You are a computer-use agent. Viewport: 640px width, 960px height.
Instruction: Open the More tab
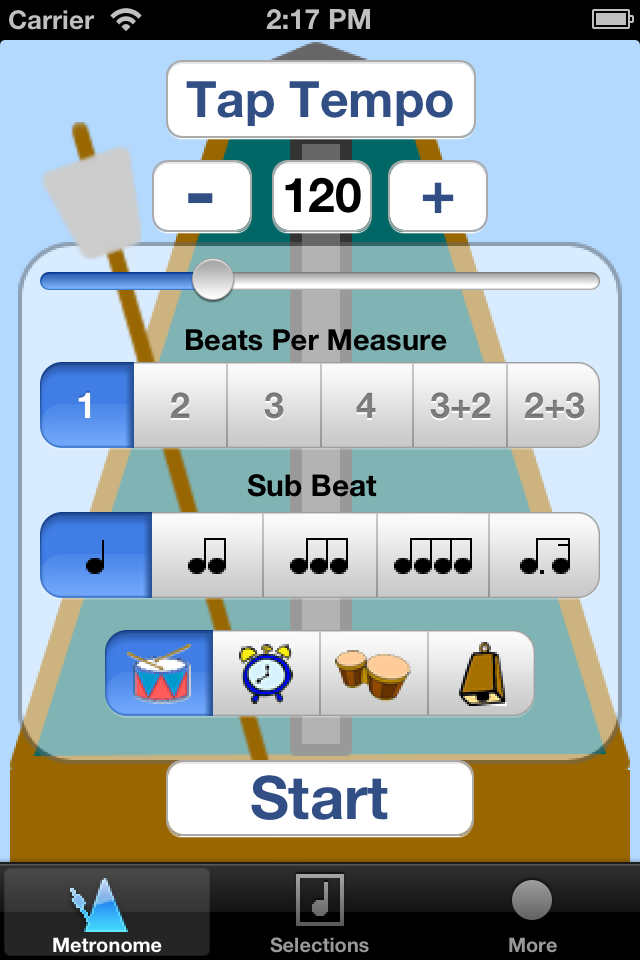532,912
